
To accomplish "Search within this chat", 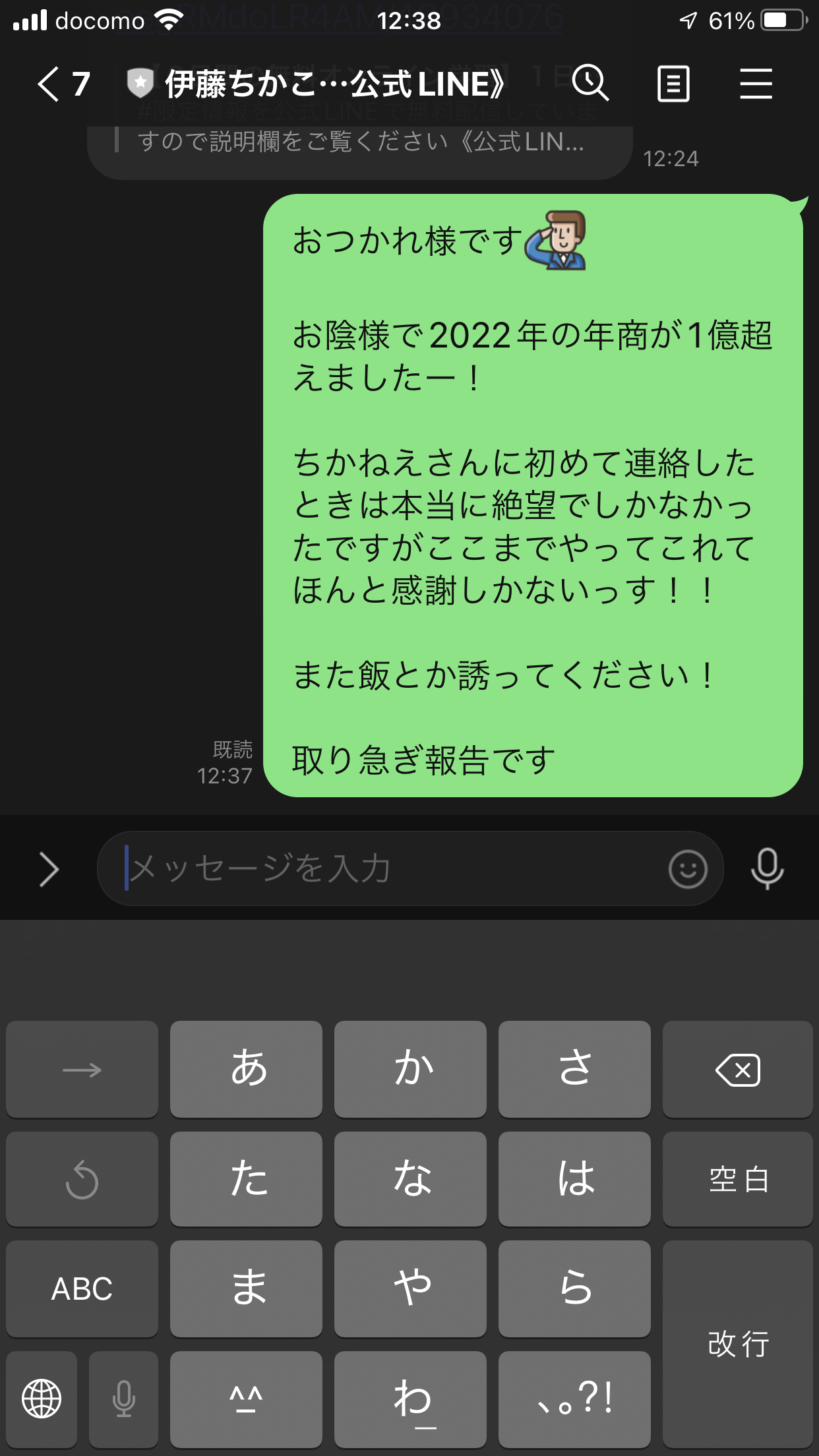I will (x=590, y=83).
